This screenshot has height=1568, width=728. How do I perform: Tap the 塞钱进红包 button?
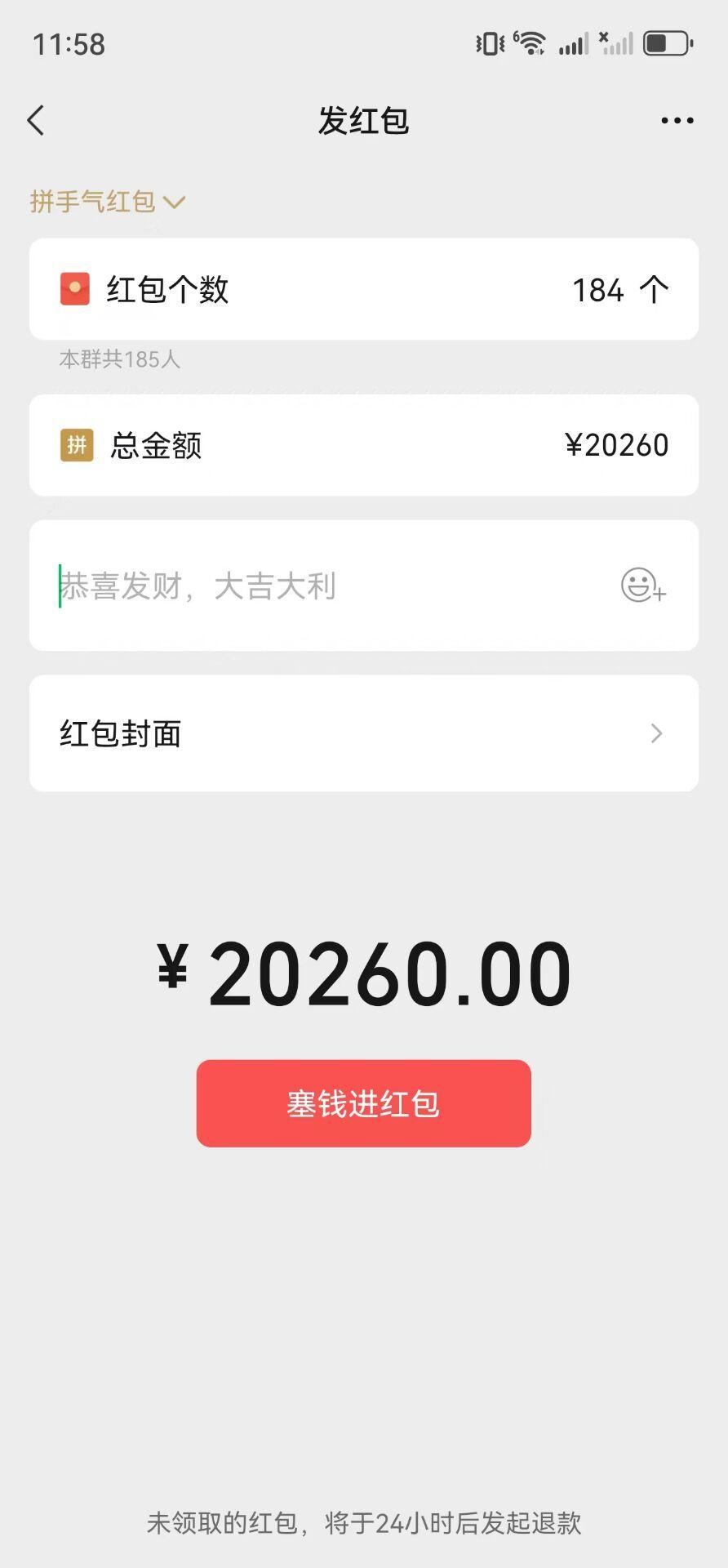point(364,1103)
